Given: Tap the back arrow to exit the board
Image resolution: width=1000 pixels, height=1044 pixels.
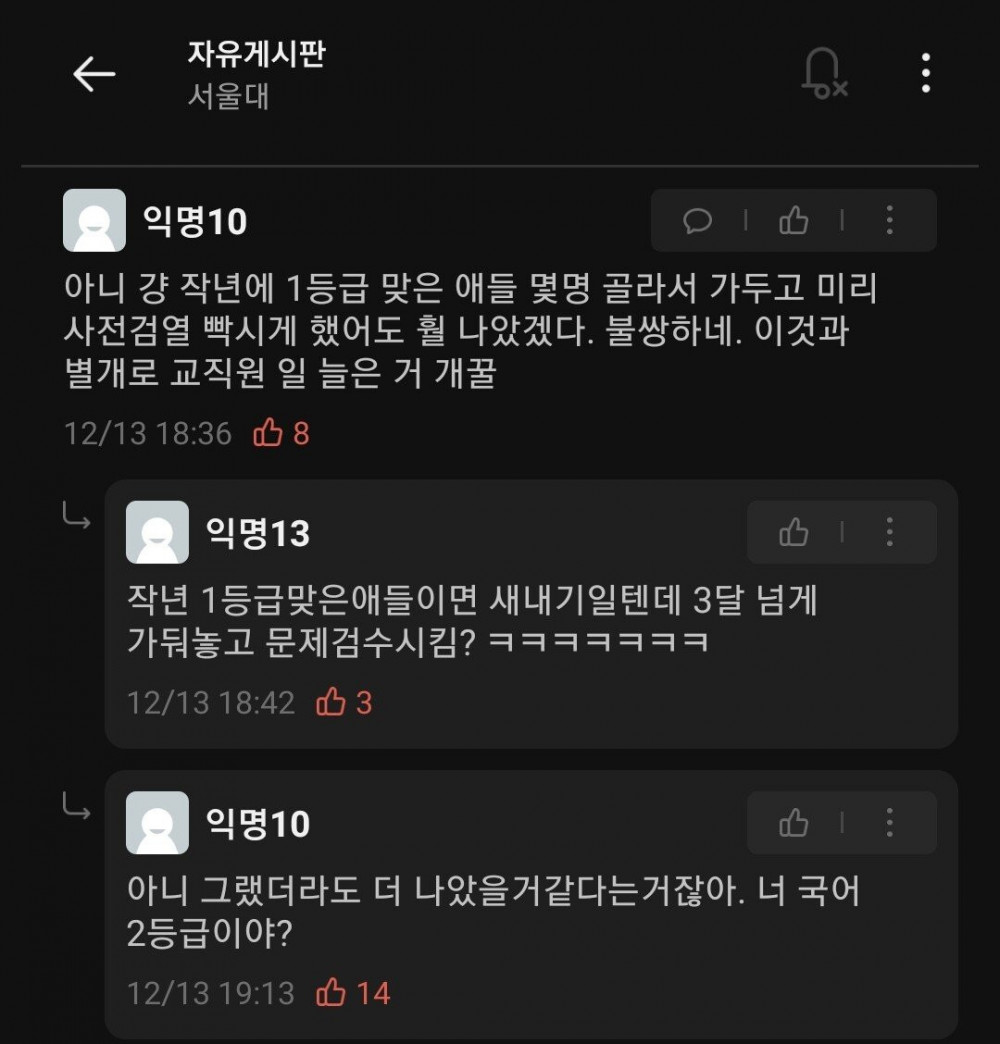Looking at the screenshot, I should pos(93,73).
